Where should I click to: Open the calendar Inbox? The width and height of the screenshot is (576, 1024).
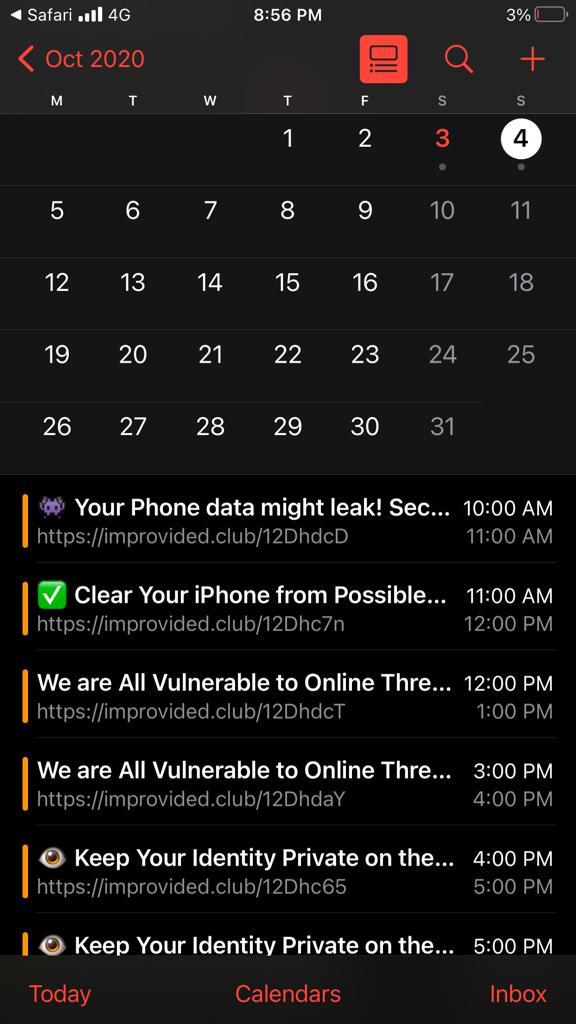[518, 993]
